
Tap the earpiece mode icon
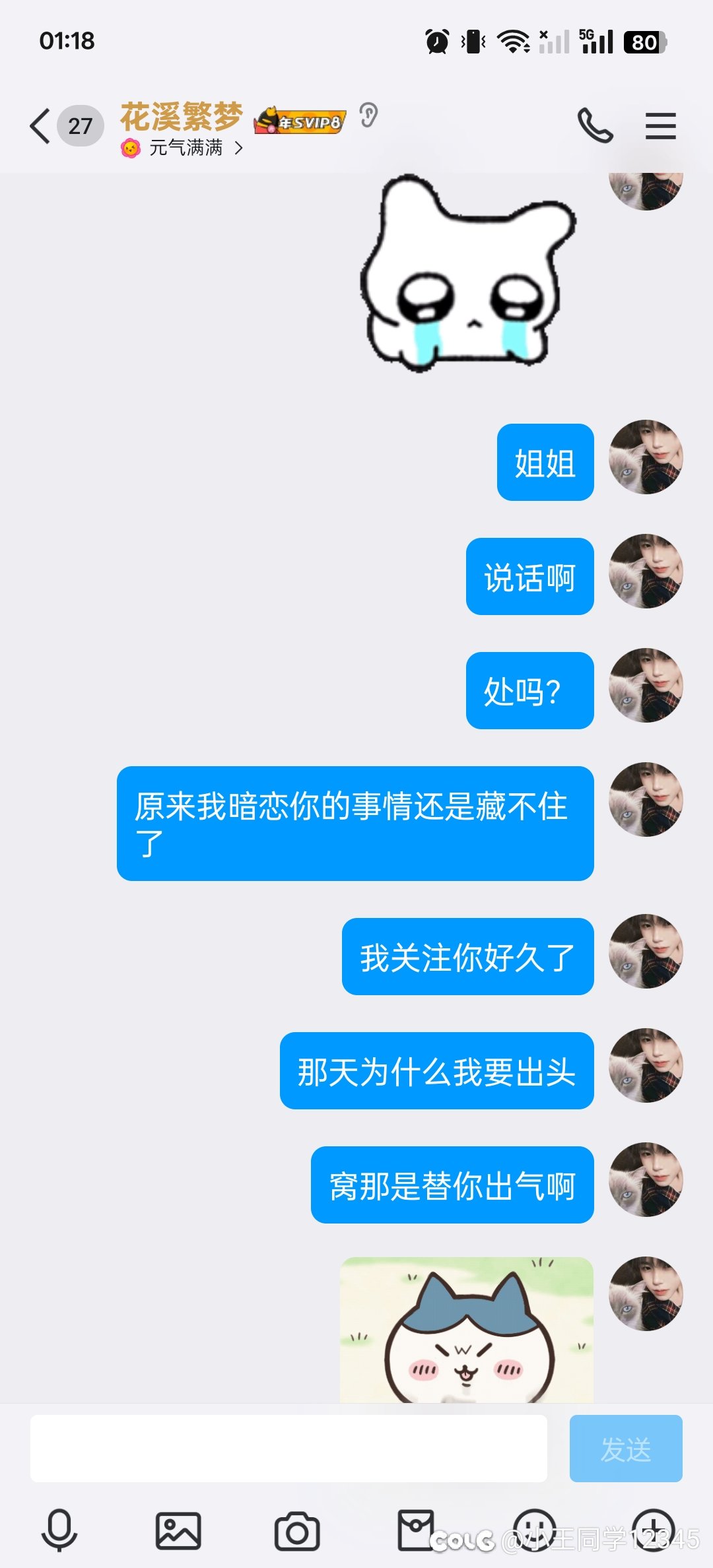coord(368,115)
